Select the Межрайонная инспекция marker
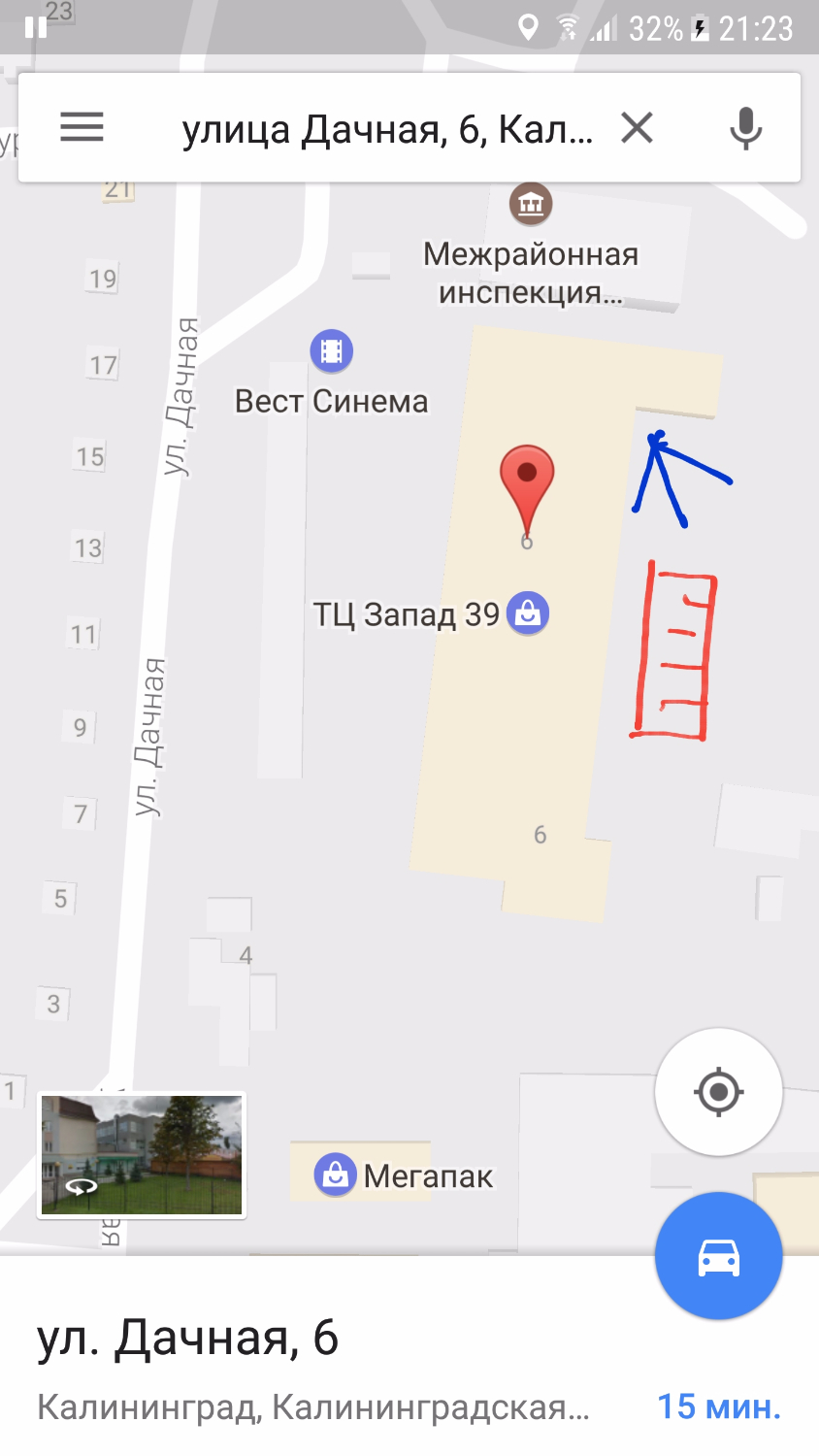819x1456 pixels. point(531,203)
